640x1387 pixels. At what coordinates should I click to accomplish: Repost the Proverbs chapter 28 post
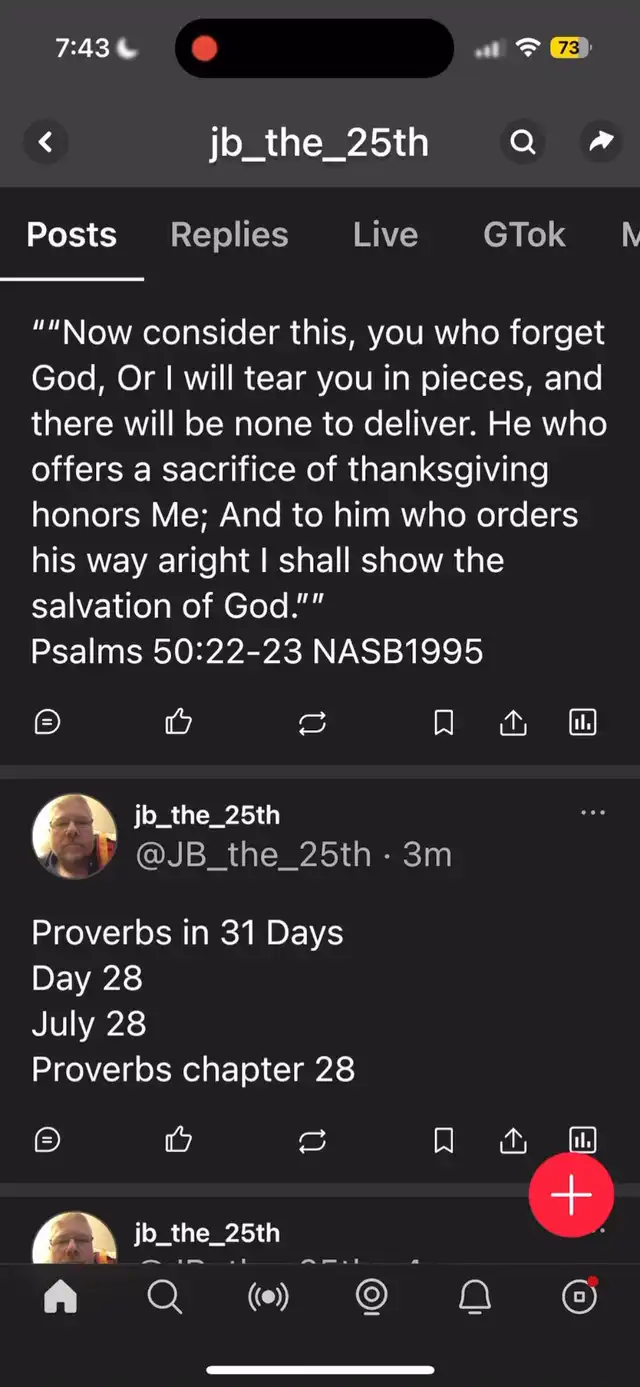click(x=312, y=1139)
